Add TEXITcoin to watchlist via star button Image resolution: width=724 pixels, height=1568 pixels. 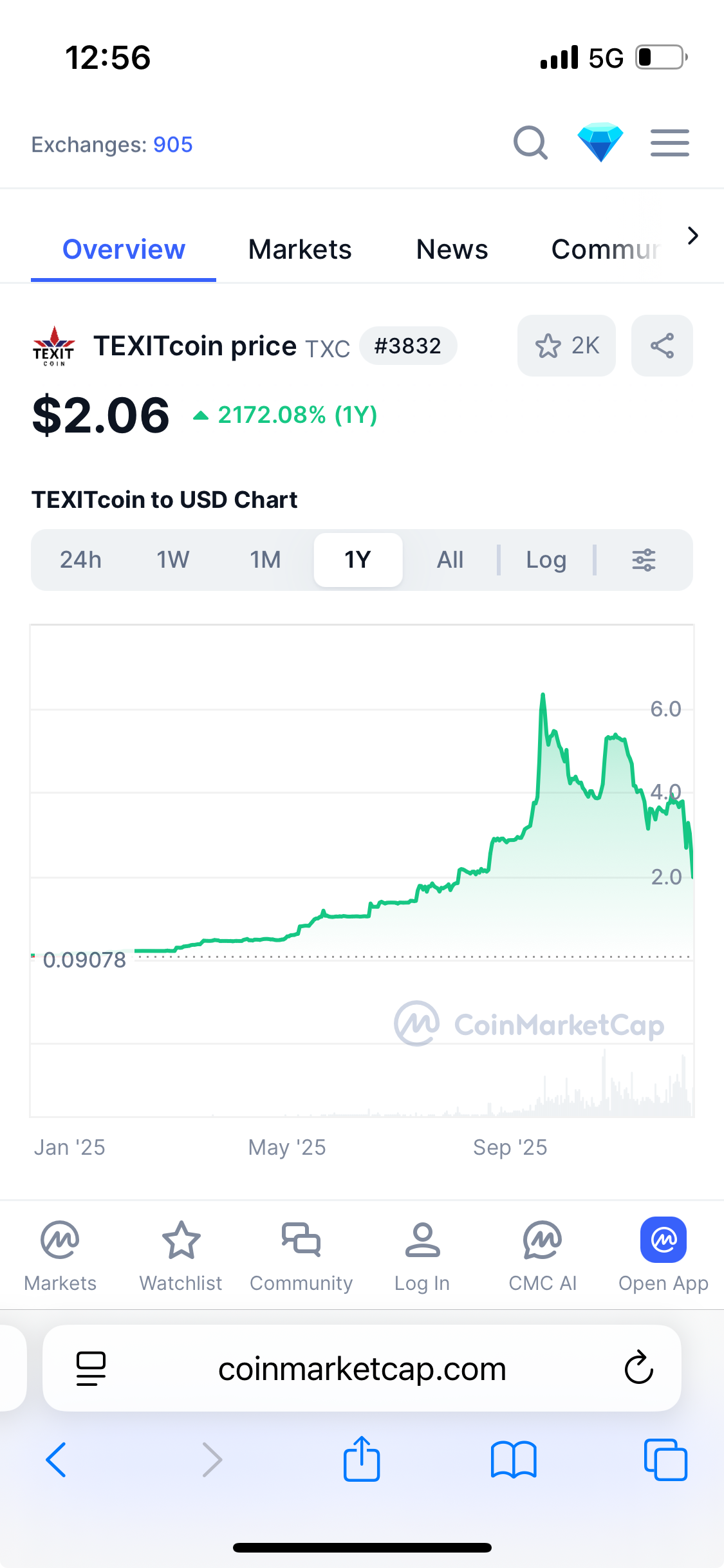[566, 346]
